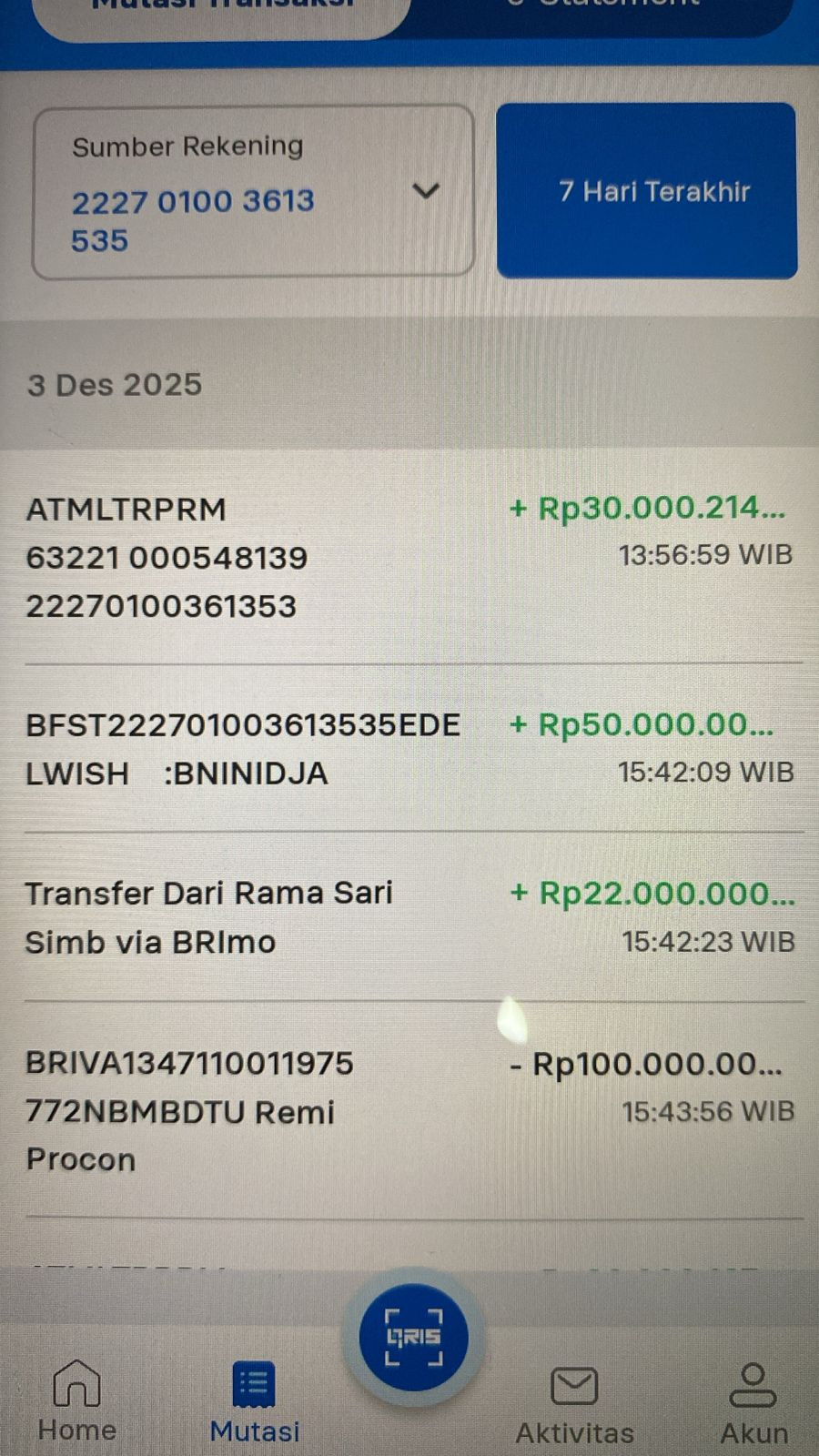819x1456 pixels.
Task: Switch to the Mutasi tab
Action: pyautogui.click(x=254, y=1401)
